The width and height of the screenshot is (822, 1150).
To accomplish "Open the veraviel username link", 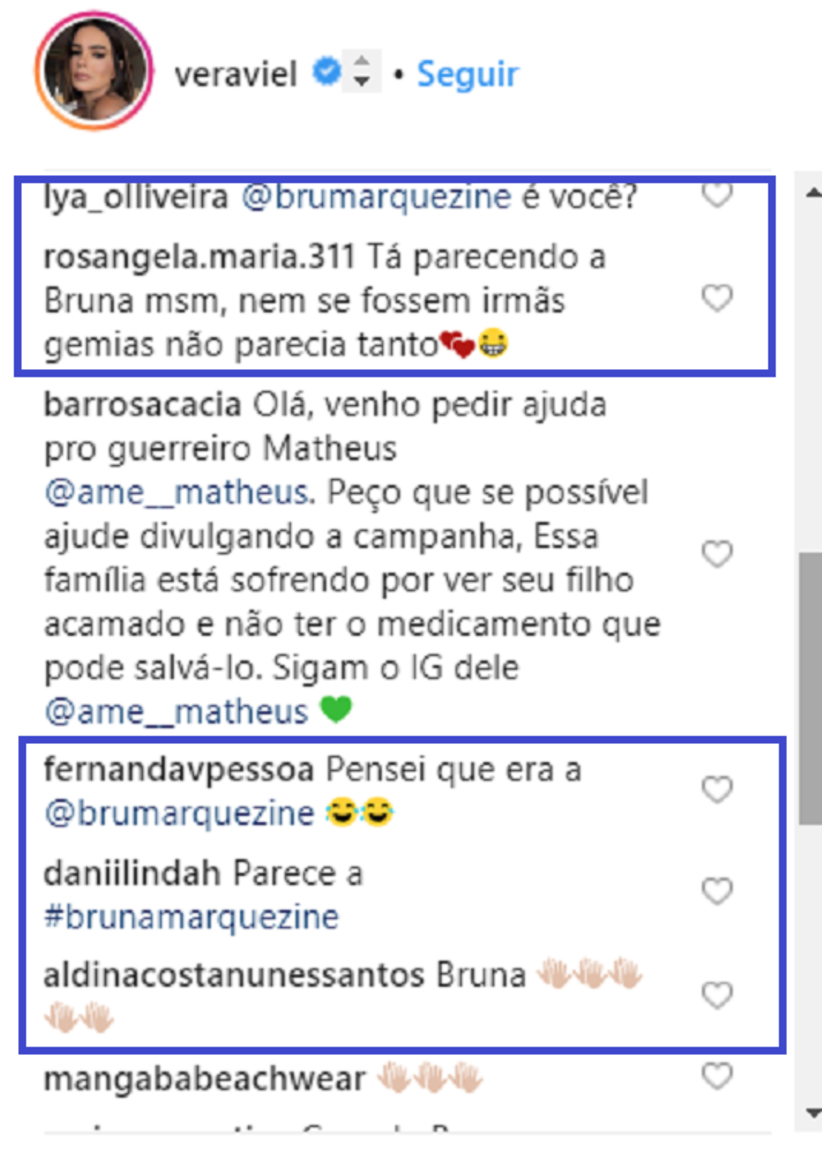I will pyautogui.click(x=236, y=74).
